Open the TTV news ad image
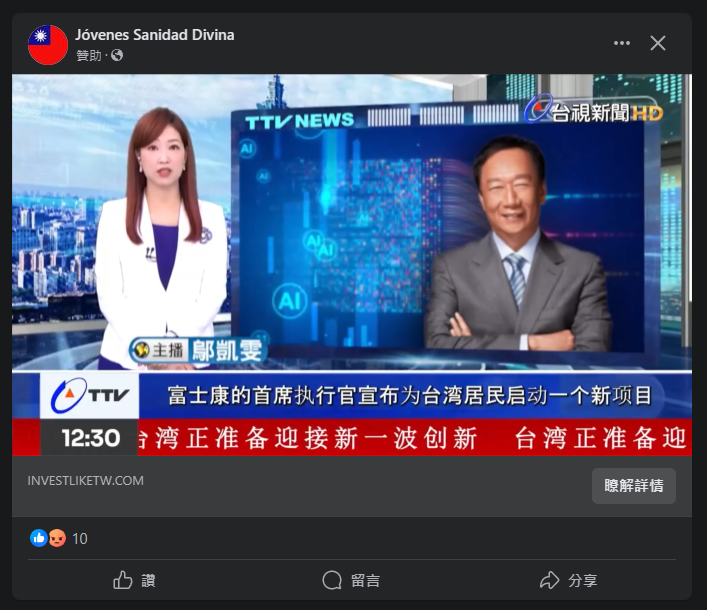 coord(352,265)
